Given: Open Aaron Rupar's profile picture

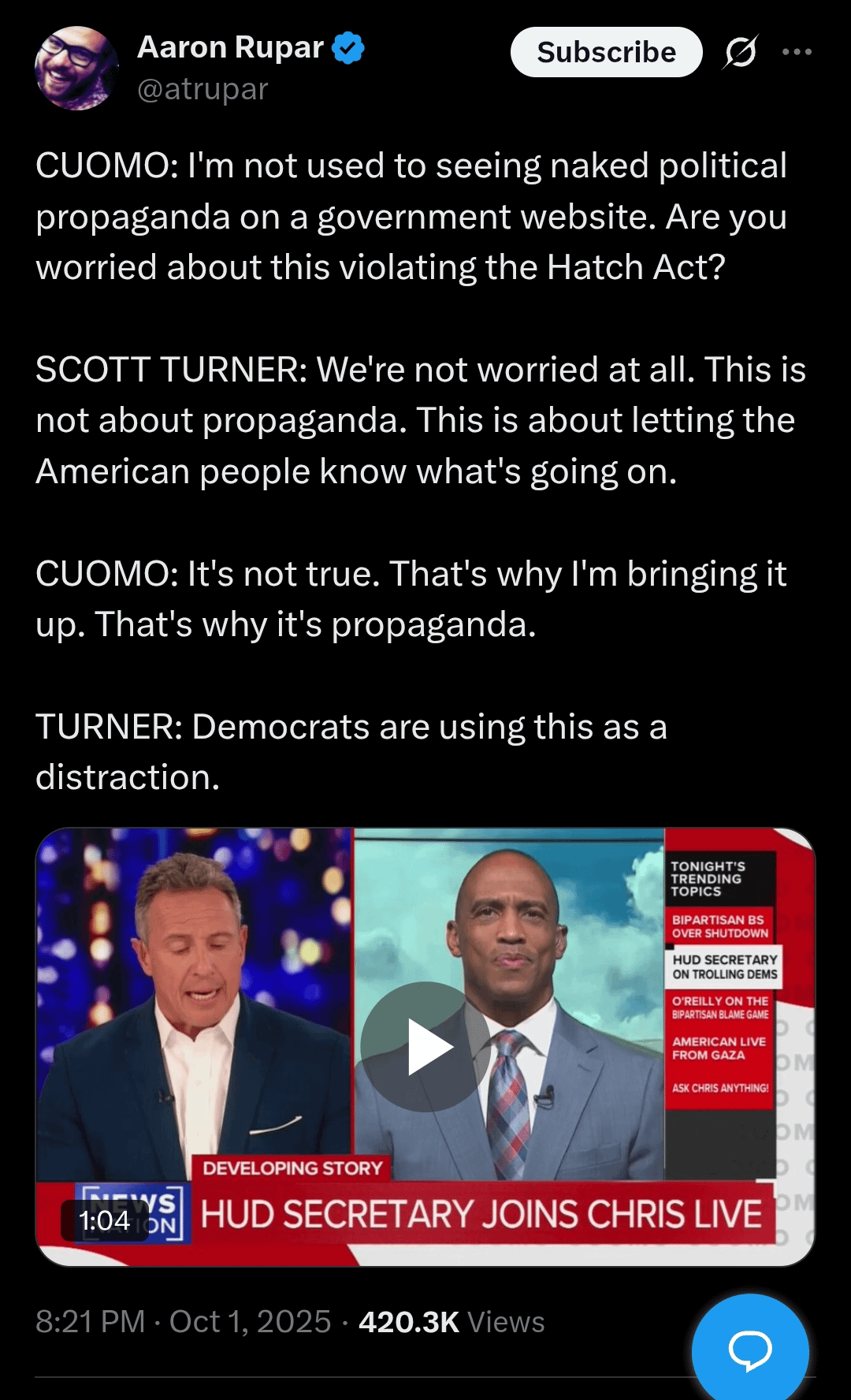Looking at the screenshot, I should [76, 69].
